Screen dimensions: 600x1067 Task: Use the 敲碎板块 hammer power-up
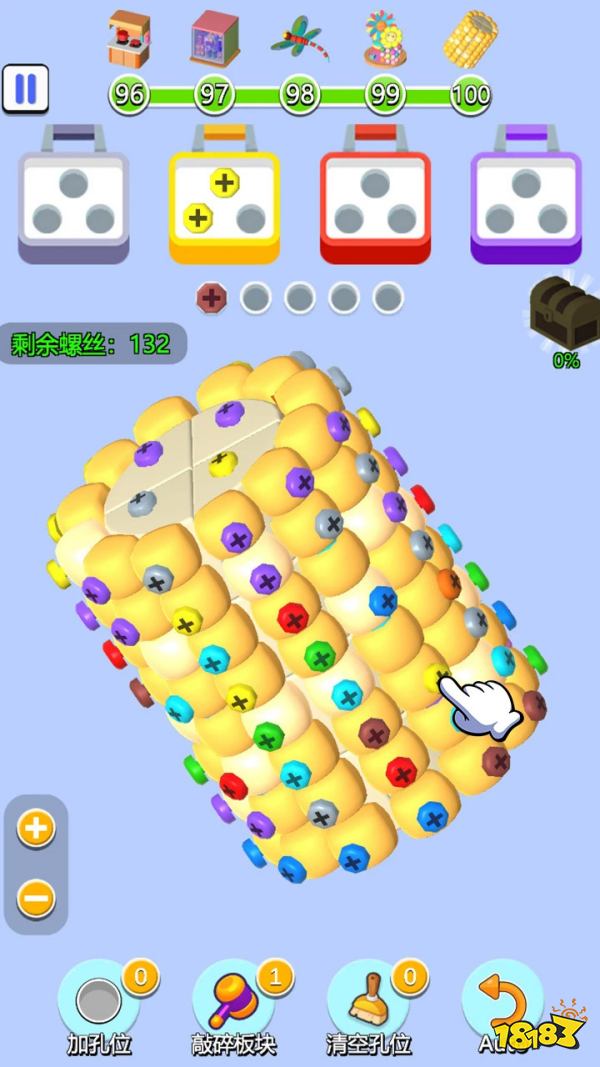point(234,1000)
